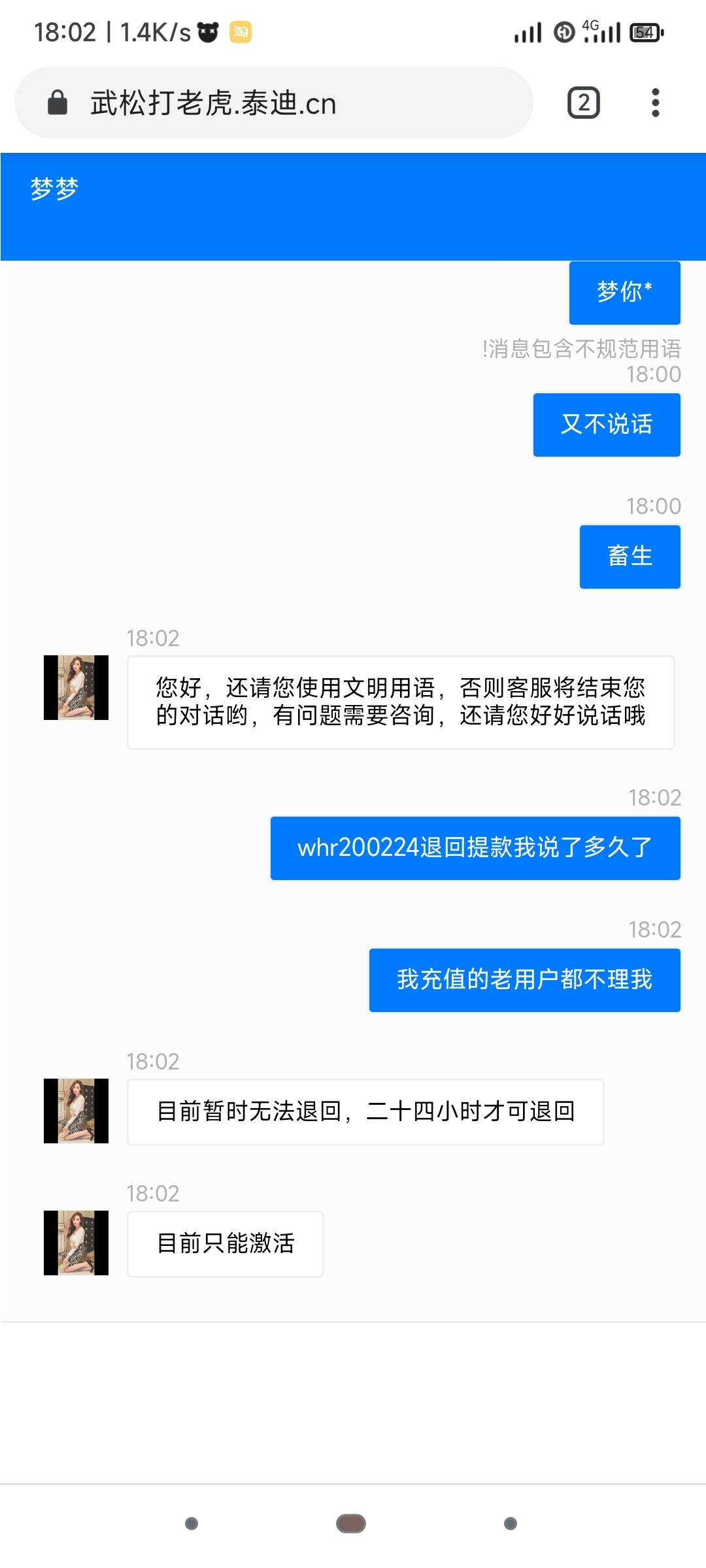Tap the back navigation dot on the right

click(511, 1522)
